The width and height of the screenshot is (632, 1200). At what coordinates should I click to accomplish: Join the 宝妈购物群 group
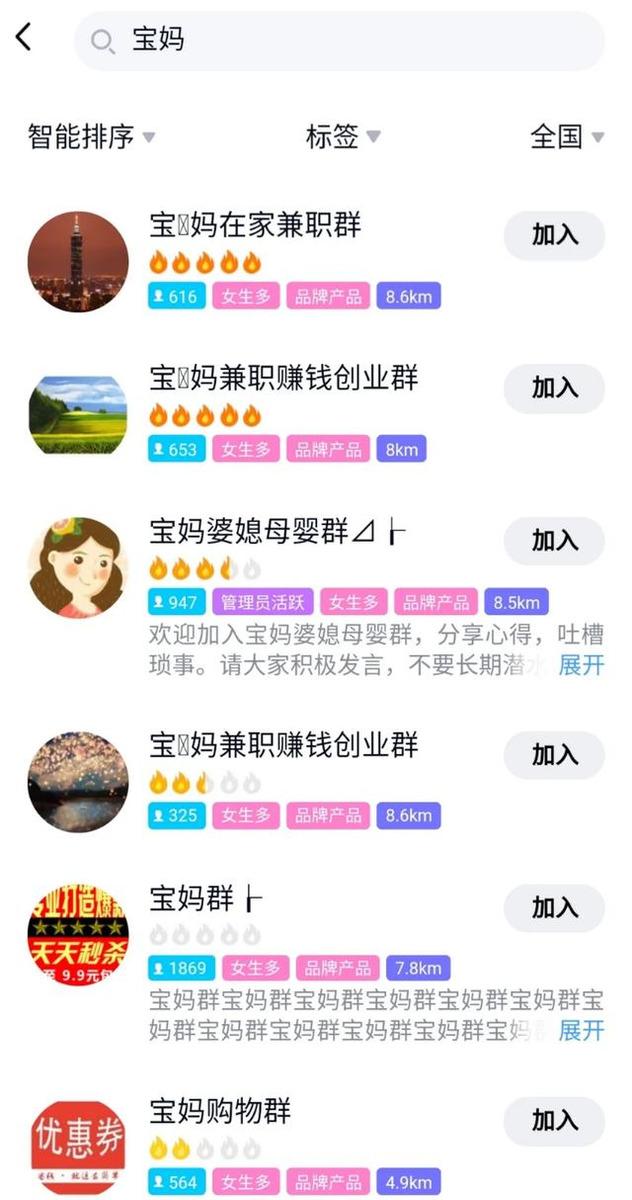coord(554,1121)
